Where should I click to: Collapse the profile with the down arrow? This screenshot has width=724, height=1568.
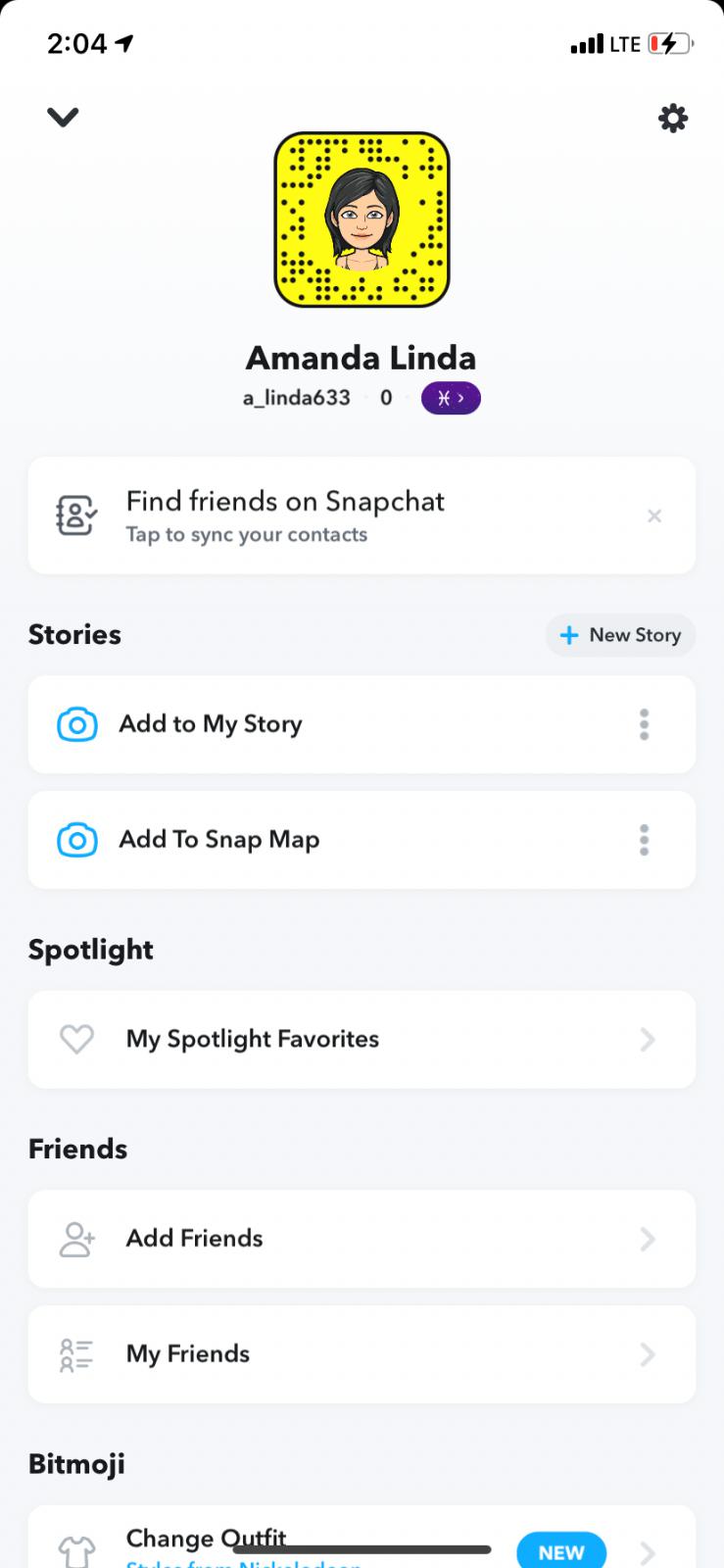coord(63,118)
